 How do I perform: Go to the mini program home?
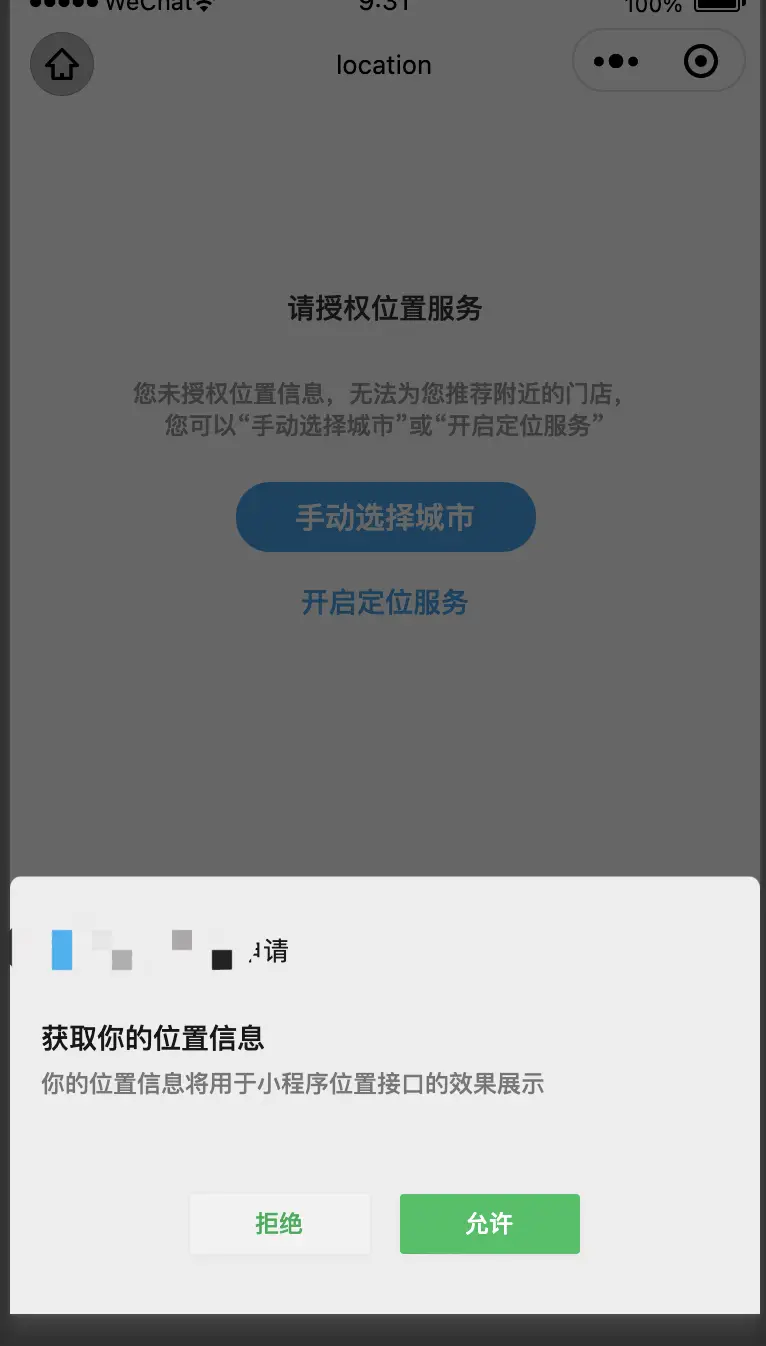pyautogui.click(x=62, y=65)
